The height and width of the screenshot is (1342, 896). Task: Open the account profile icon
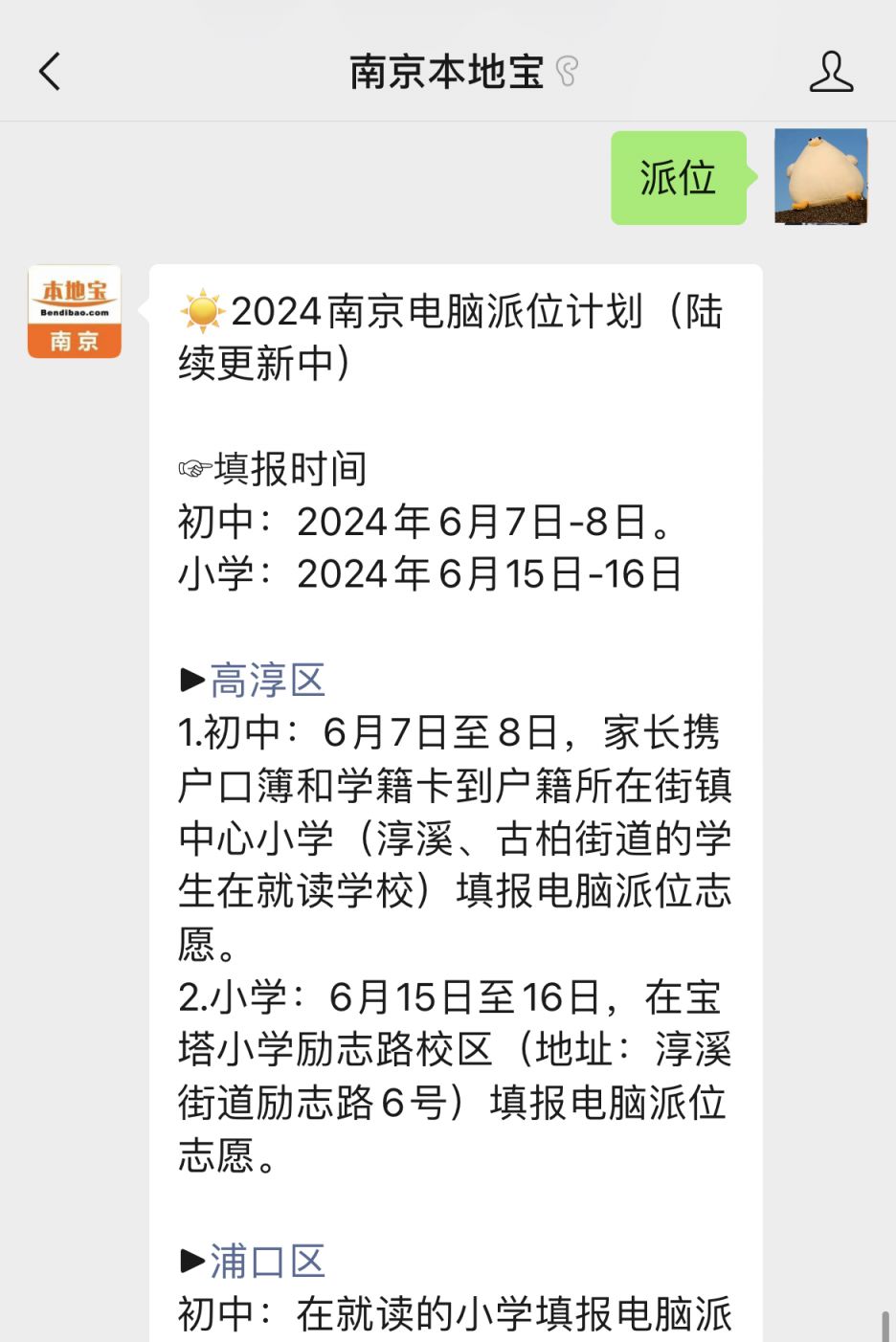tap(830, 72)
